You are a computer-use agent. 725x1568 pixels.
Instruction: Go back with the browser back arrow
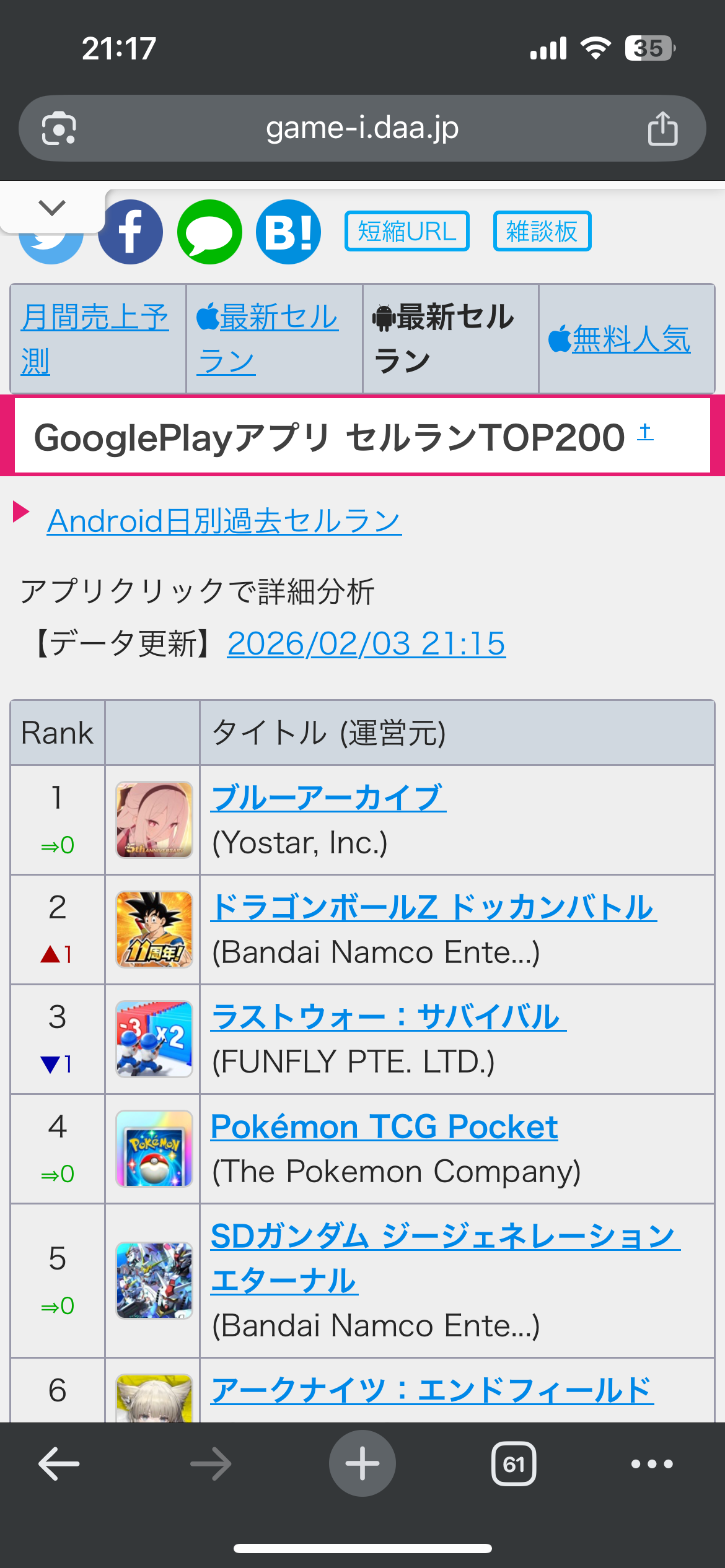59,1464
